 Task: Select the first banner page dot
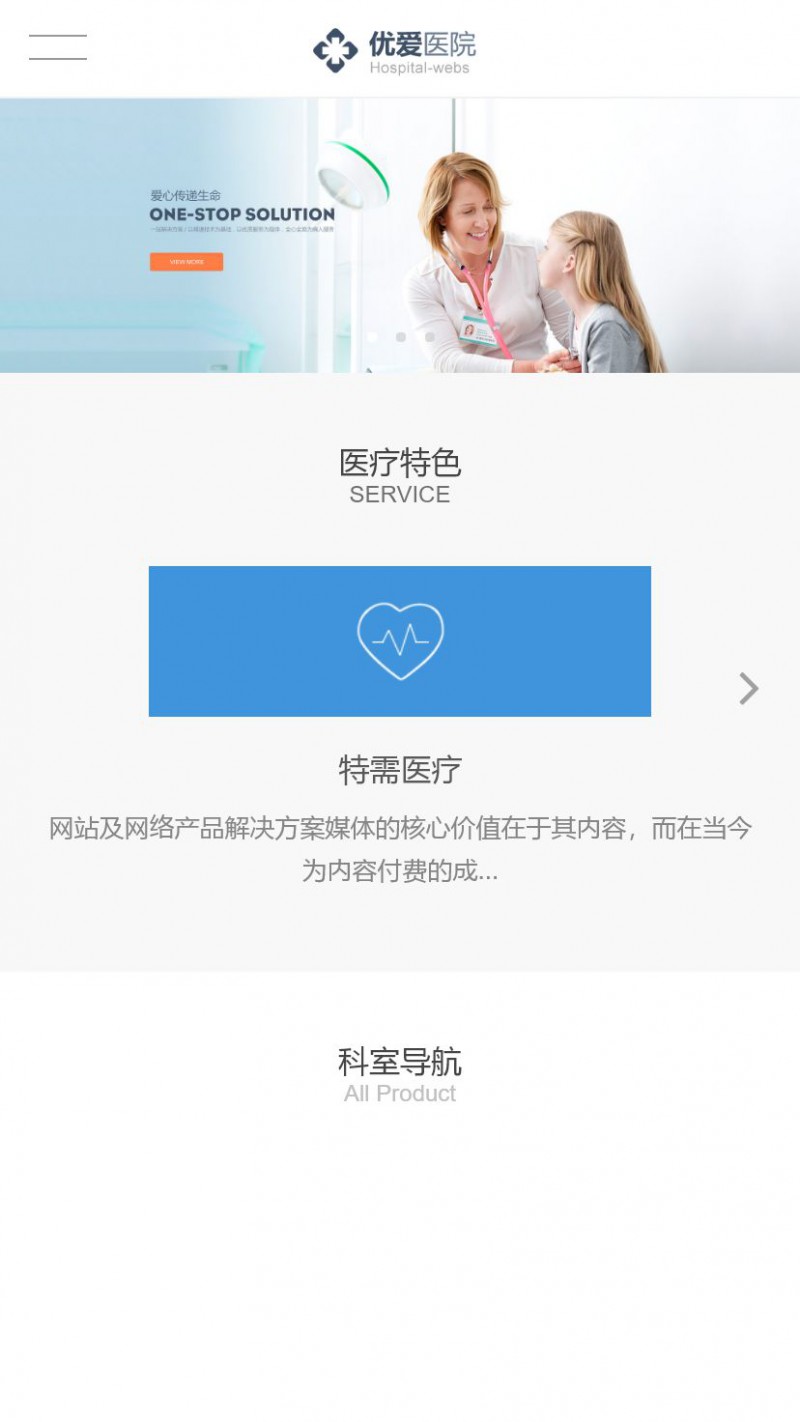click(372, 337)
